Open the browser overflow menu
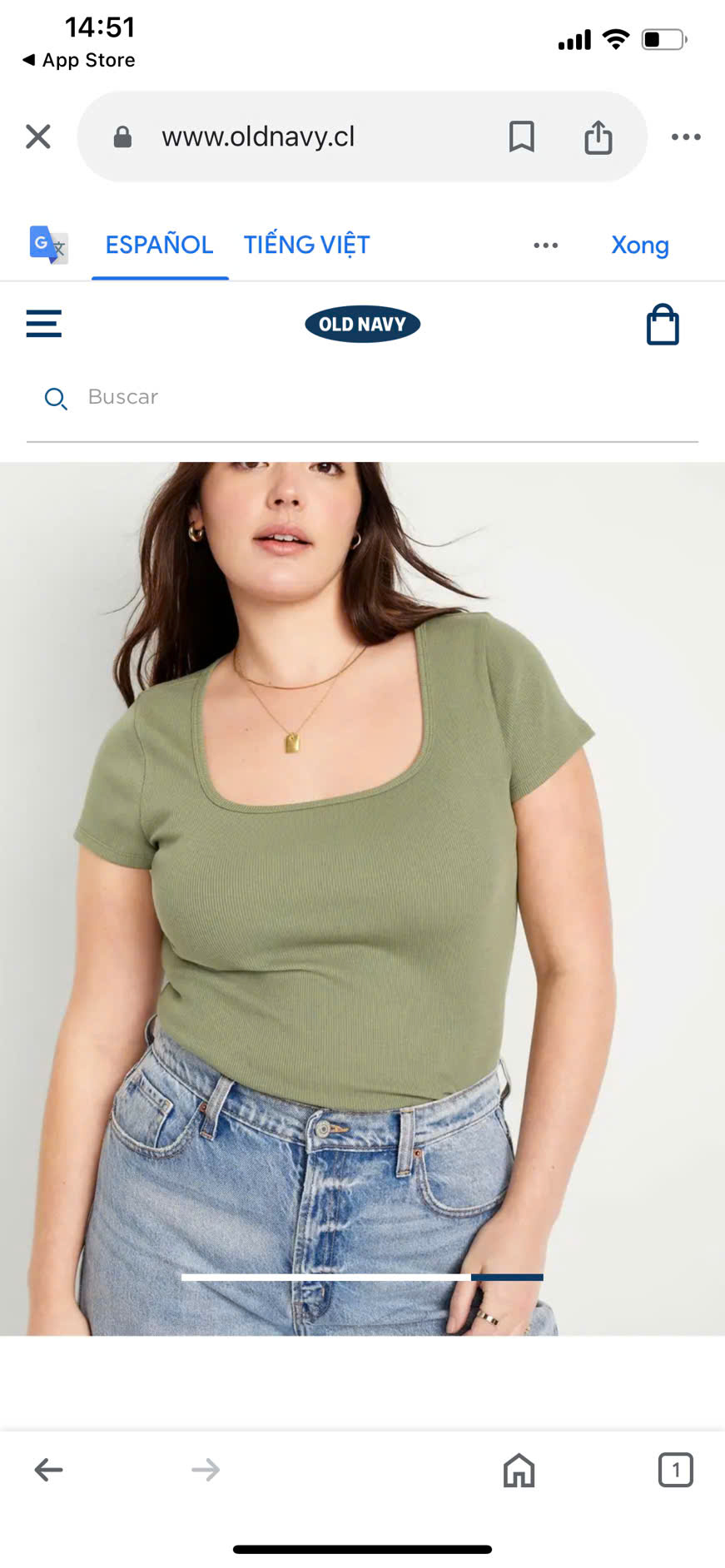The width and height of the screenshot is (725, 1568). pyautogui.click(x=686, y=137)
